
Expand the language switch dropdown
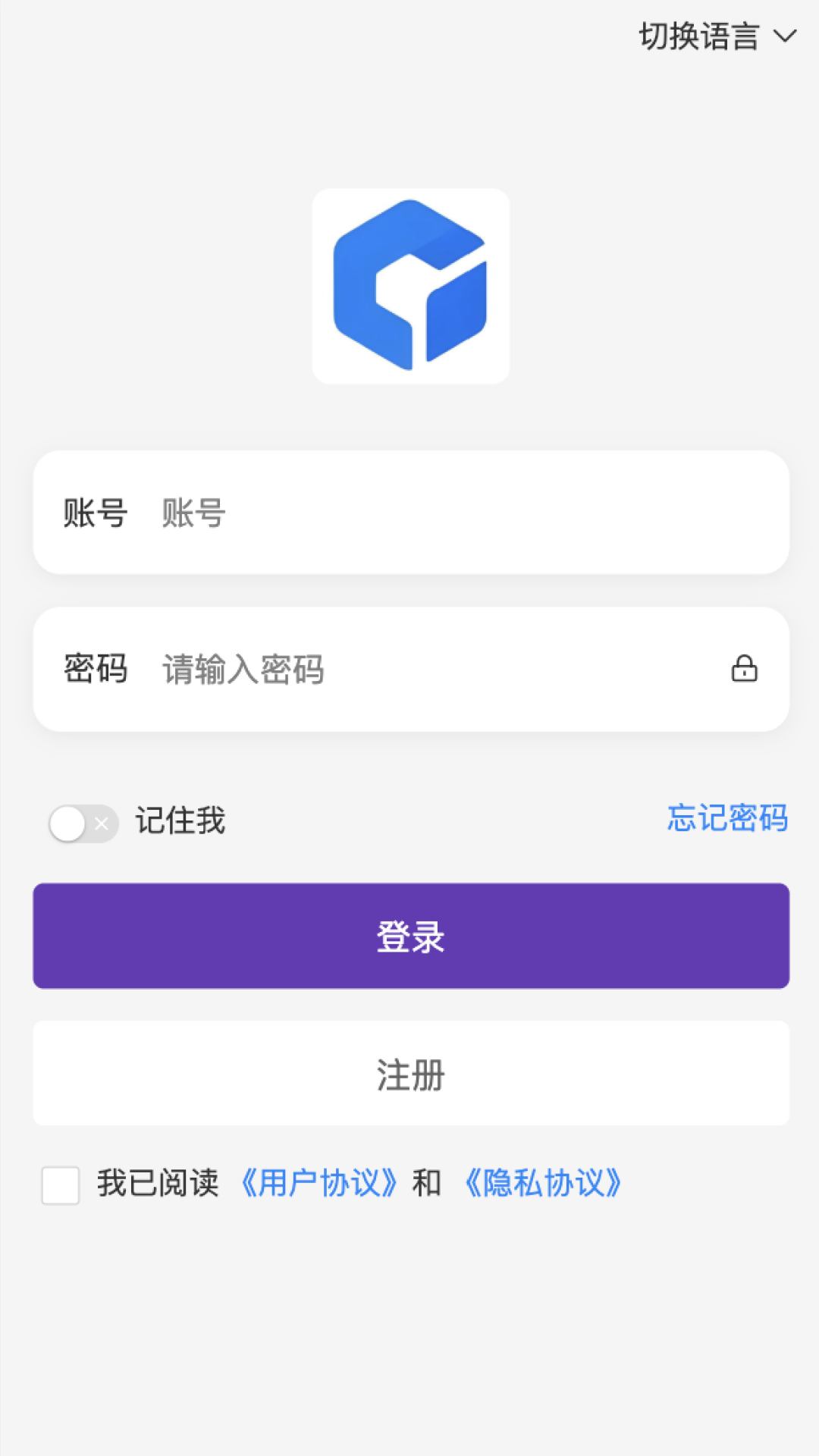coord(786,36)
